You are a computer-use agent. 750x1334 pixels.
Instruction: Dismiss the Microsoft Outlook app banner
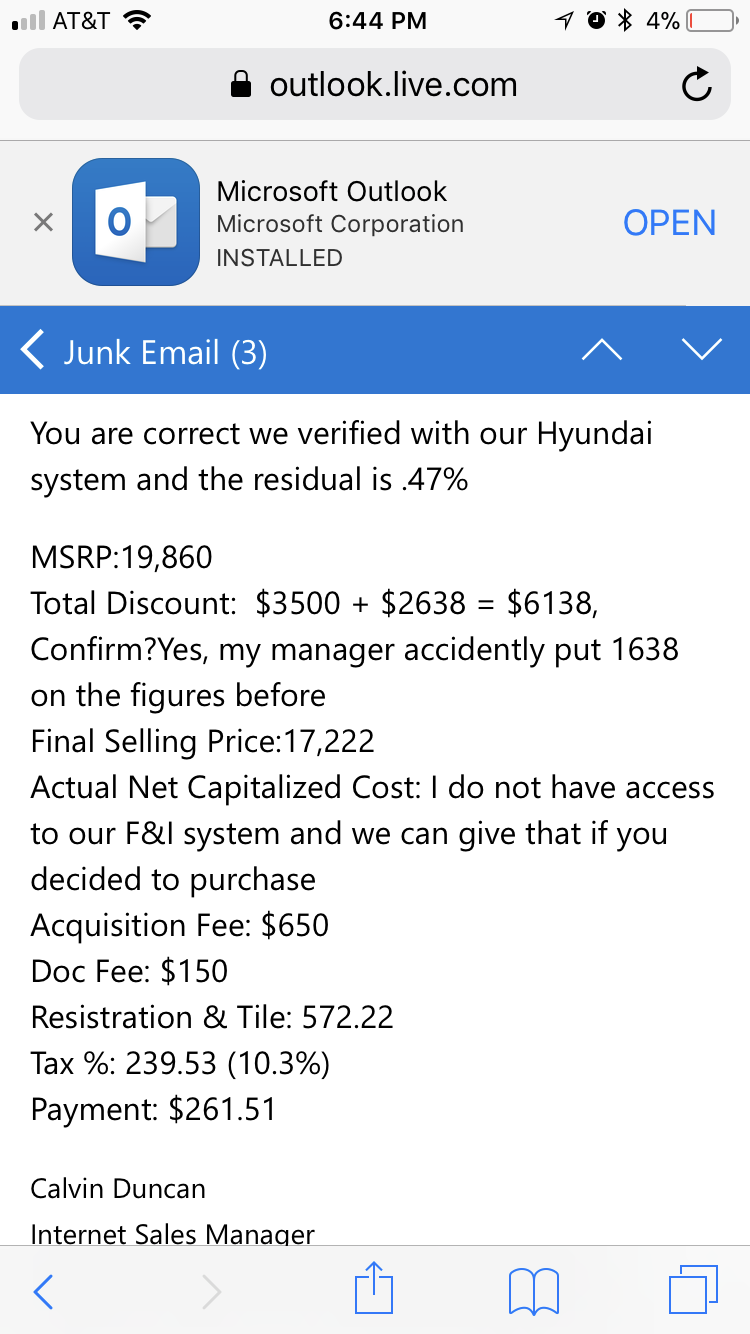(x=43, y=222)
